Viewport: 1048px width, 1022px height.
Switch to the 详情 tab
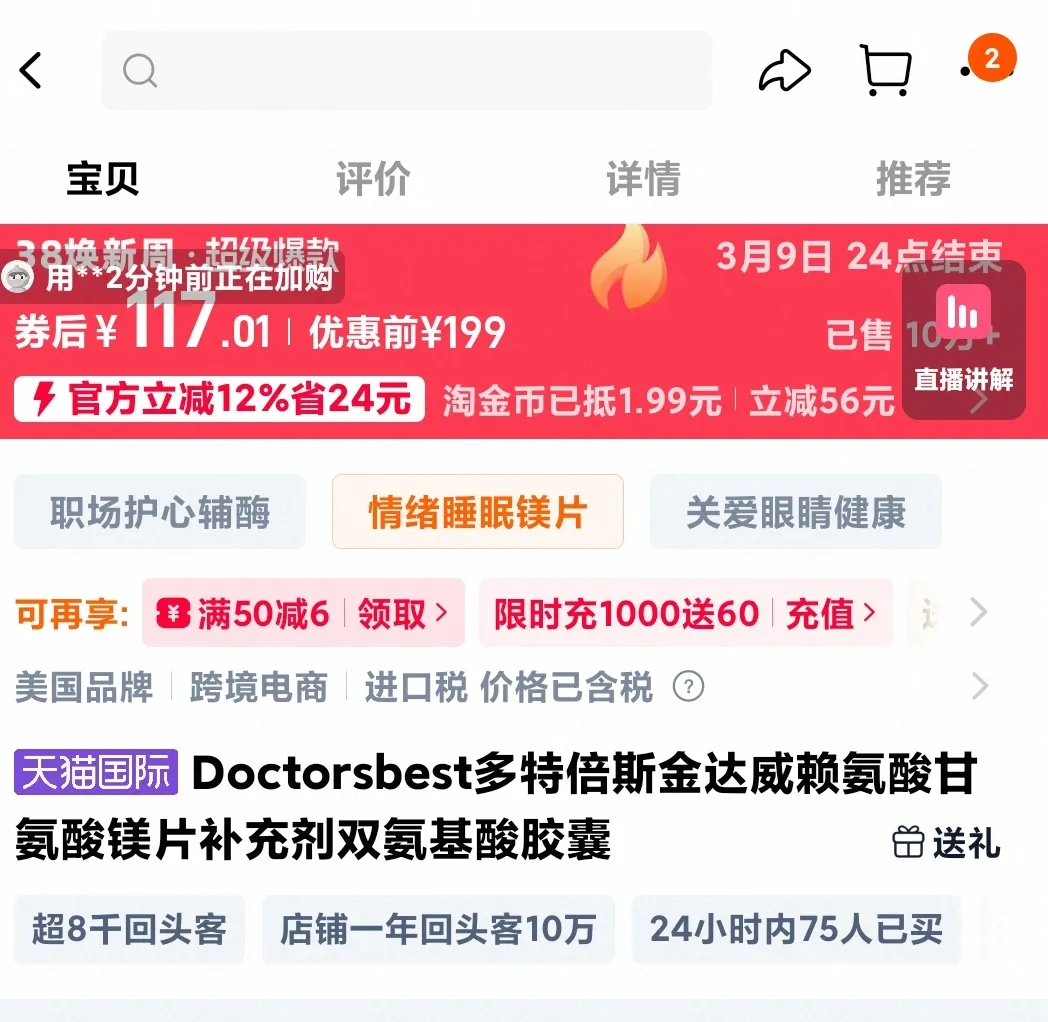pos(643,179)
